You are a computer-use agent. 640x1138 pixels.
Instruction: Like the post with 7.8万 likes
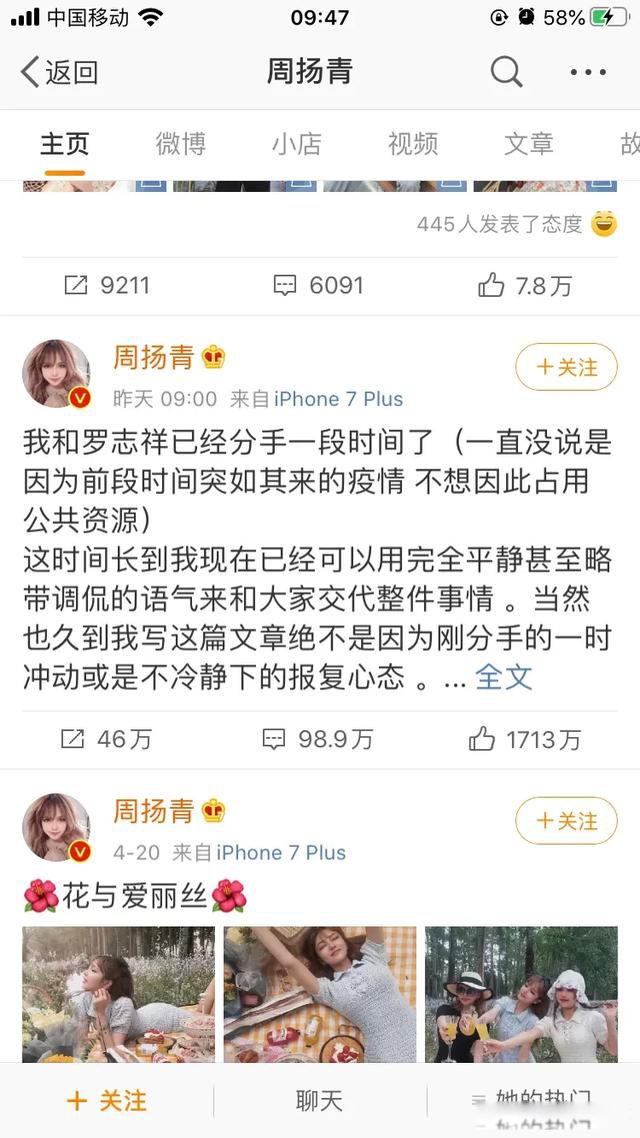click(x=525, y=286)
